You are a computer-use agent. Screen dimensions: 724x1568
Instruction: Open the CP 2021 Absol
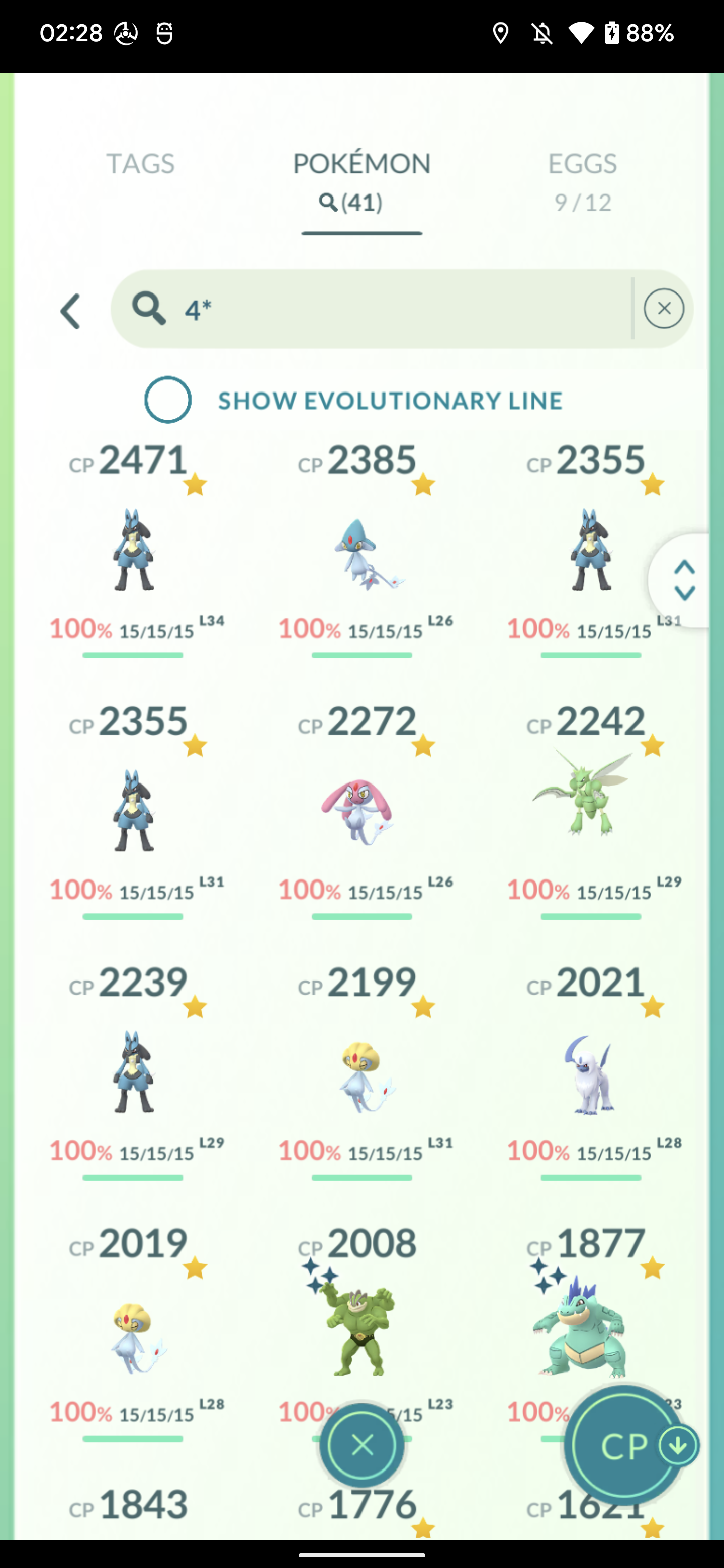(591, 1072)
